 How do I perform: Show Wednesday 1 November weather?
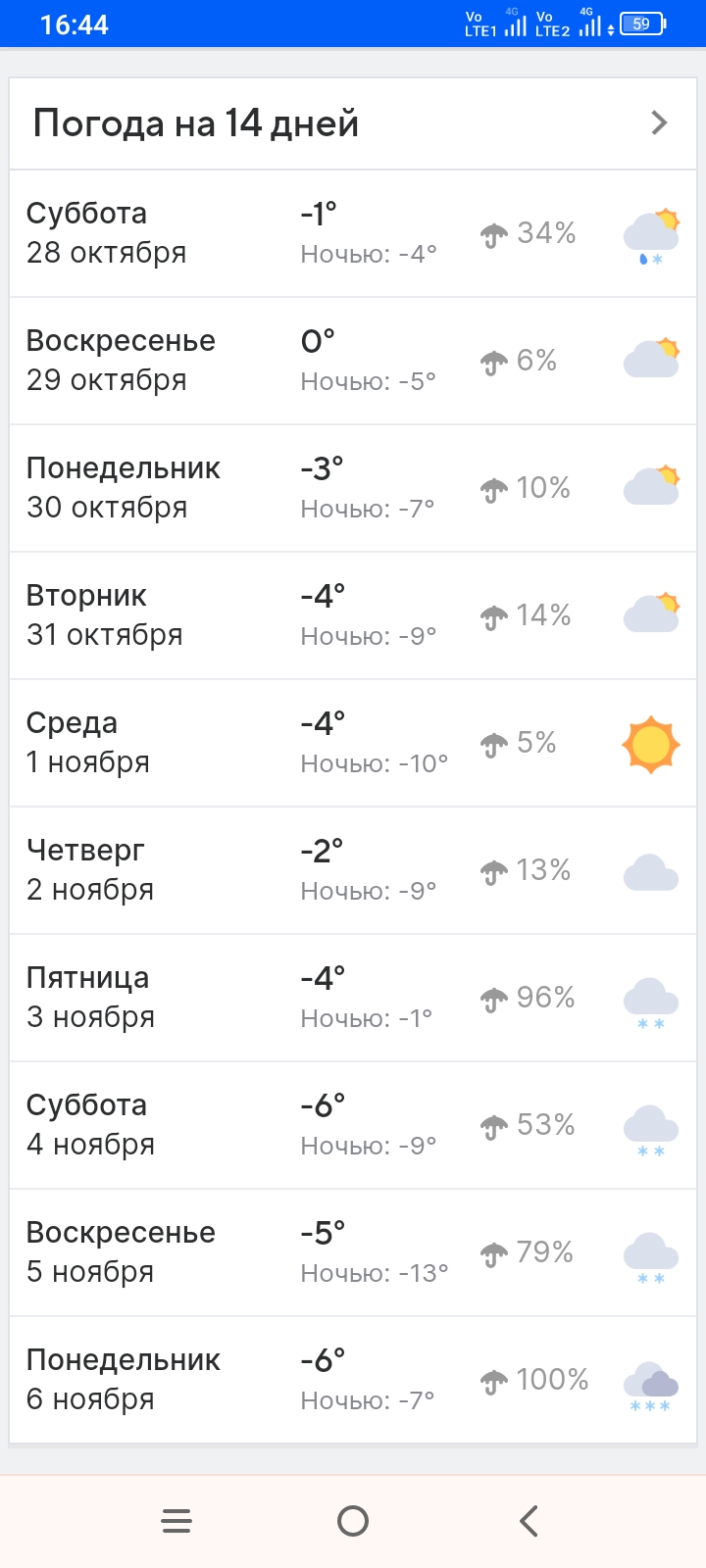tap(353, 743)
